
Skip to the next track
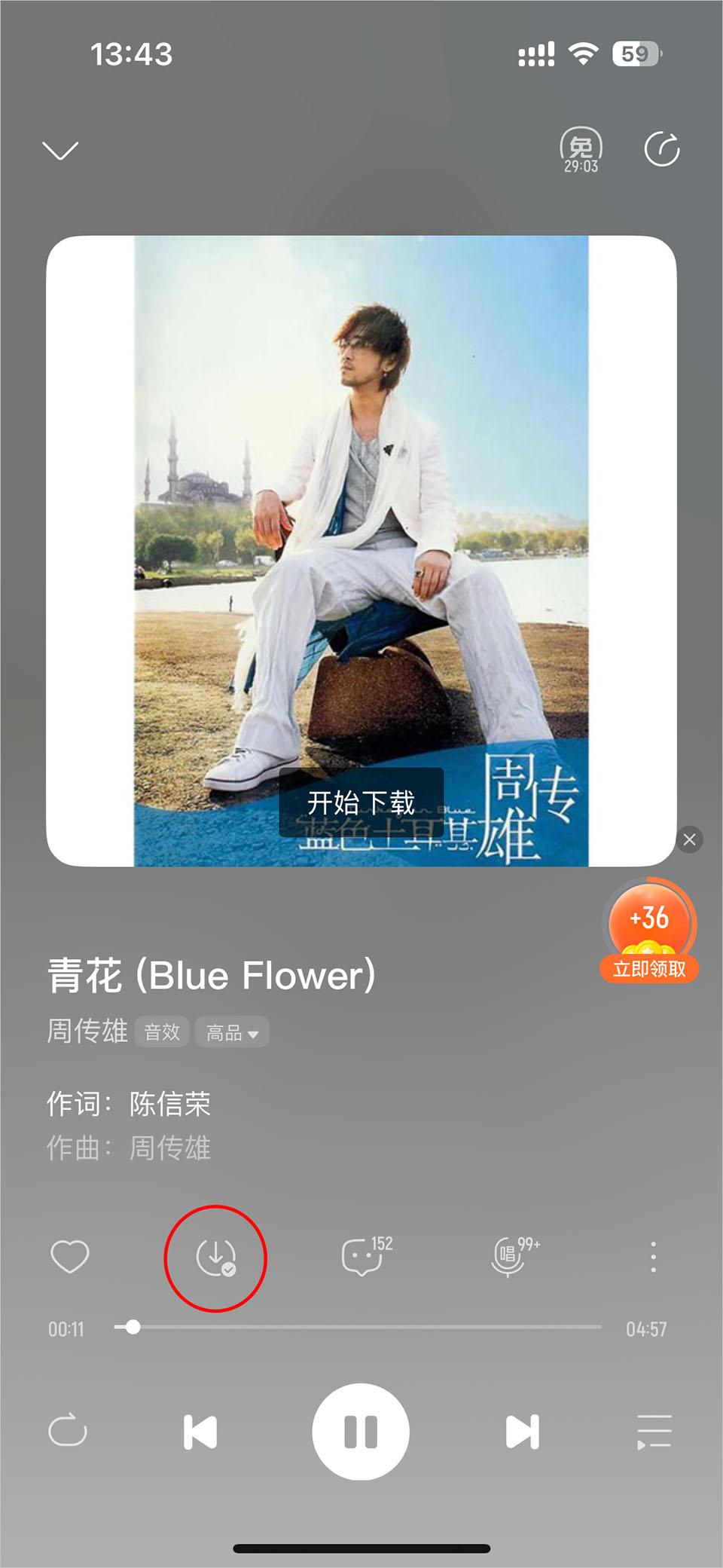pyautogui.click(x=522, y=1432)
